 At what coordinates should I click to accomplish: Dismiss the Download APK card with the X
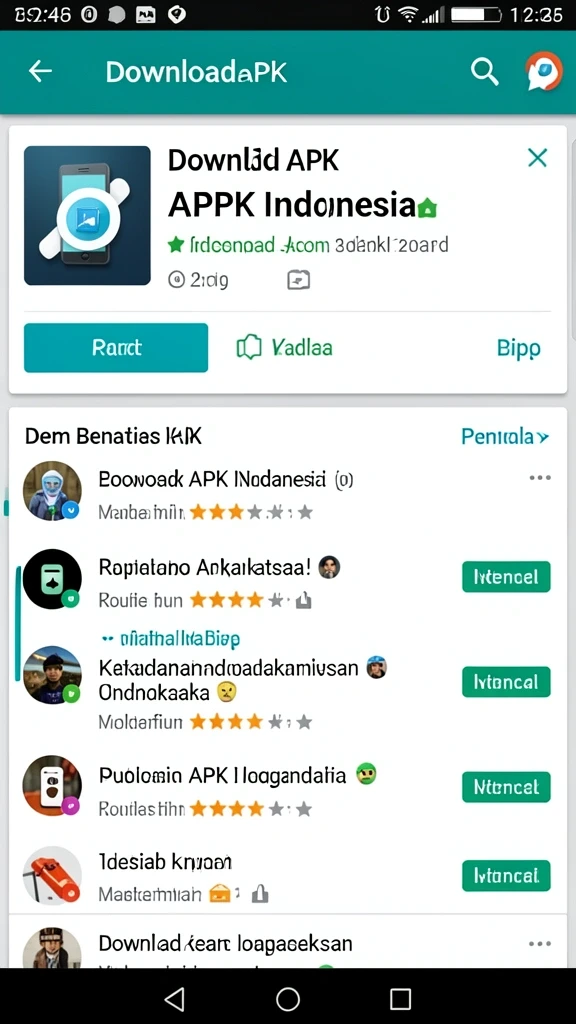[x=537, y=157]
